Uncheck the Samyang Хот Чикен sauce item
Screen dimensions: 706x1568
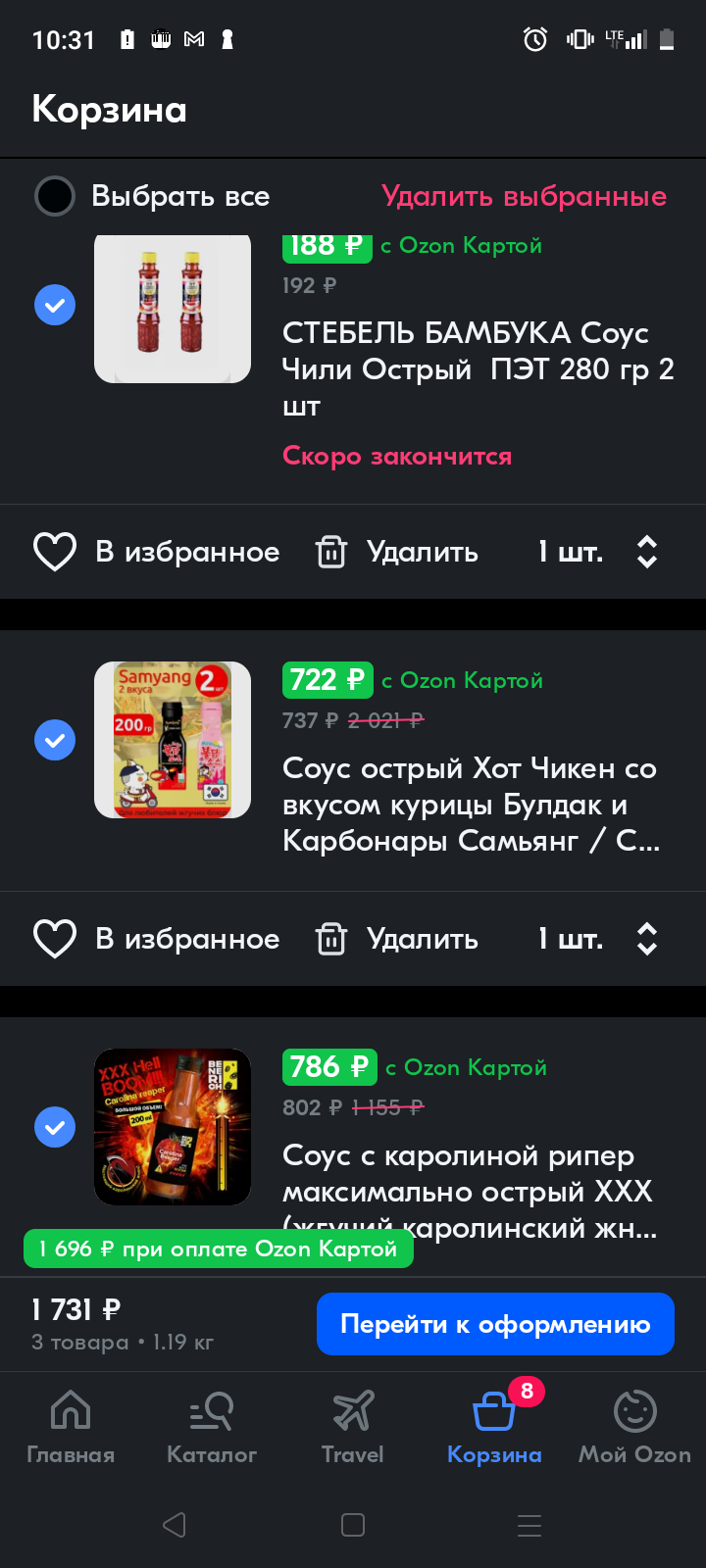pos(55,740)
